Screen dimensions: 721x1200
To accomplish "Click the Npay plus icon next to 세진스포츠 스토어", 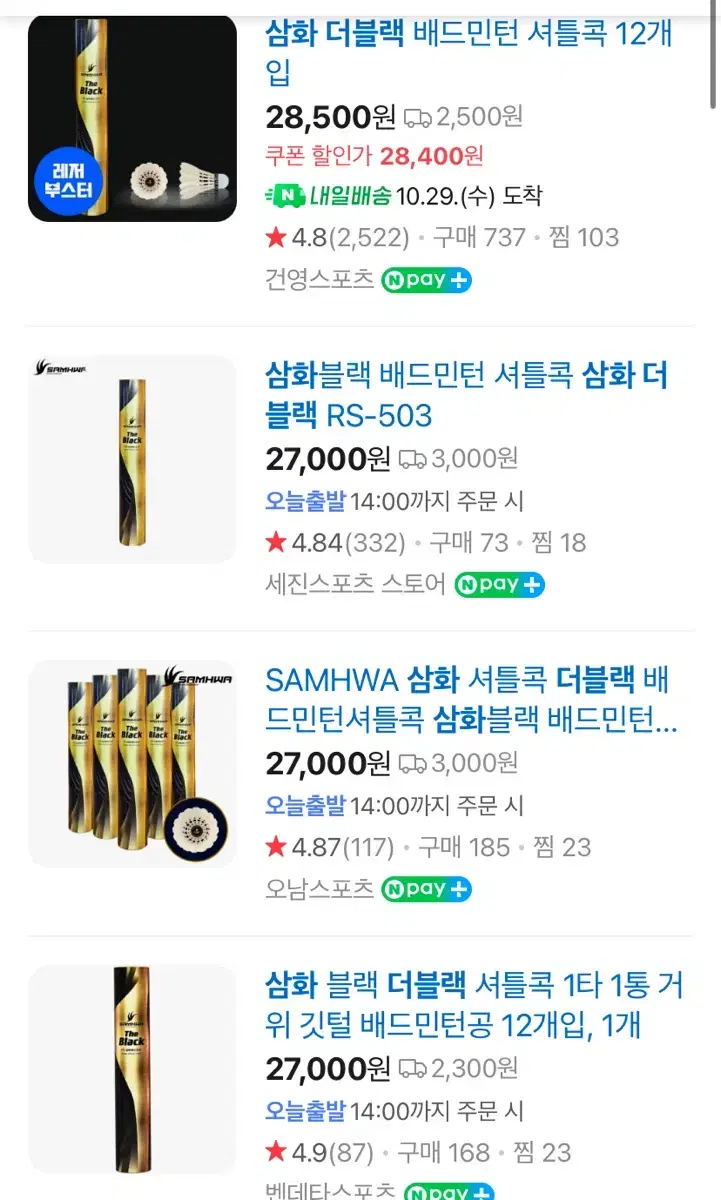I will click(x=499, y=583).
